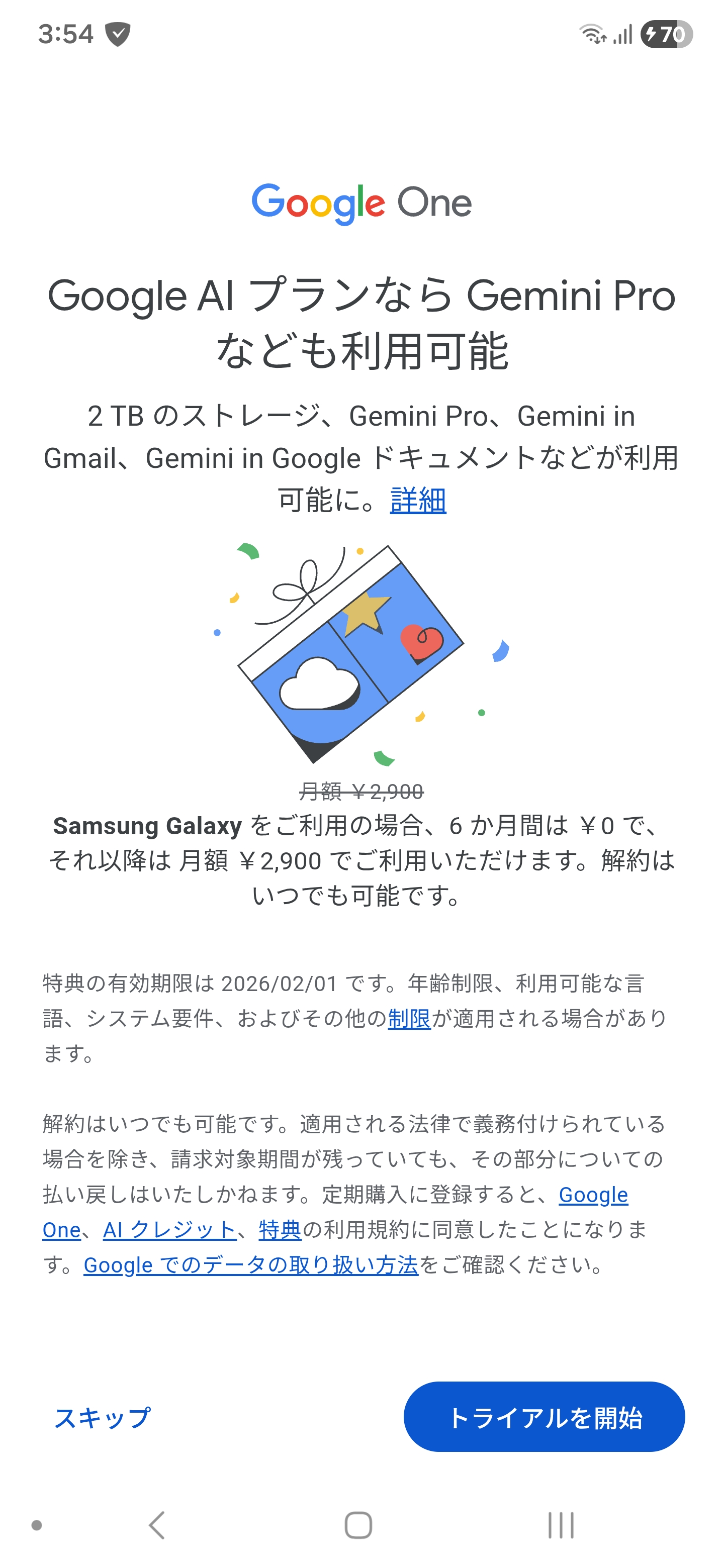
Task: Open the AI クレジット terms link
Action: 169,1230
